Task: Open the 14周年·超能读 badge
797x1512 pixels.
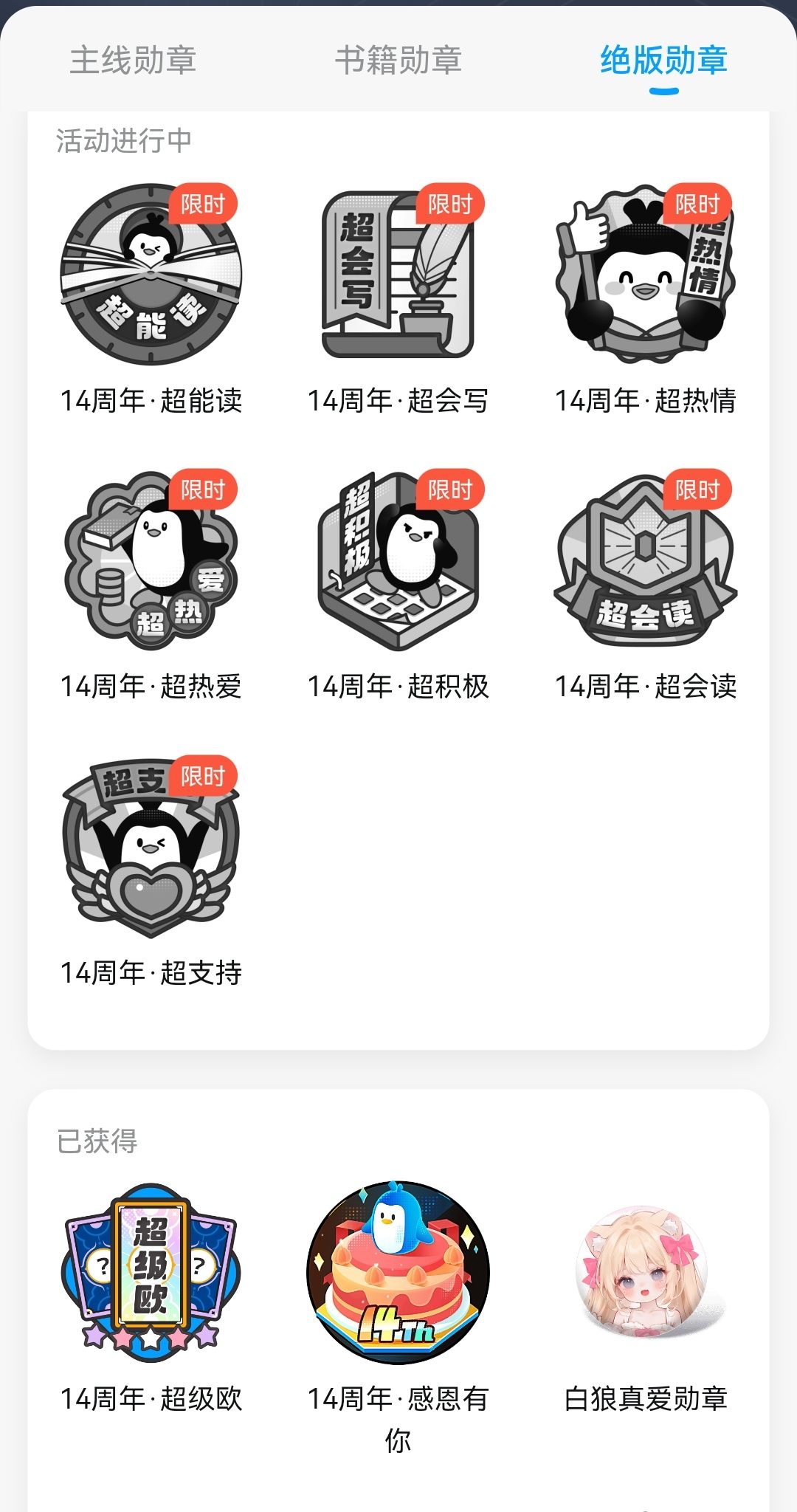Action: pyautogui.click(x=151, y=275)
